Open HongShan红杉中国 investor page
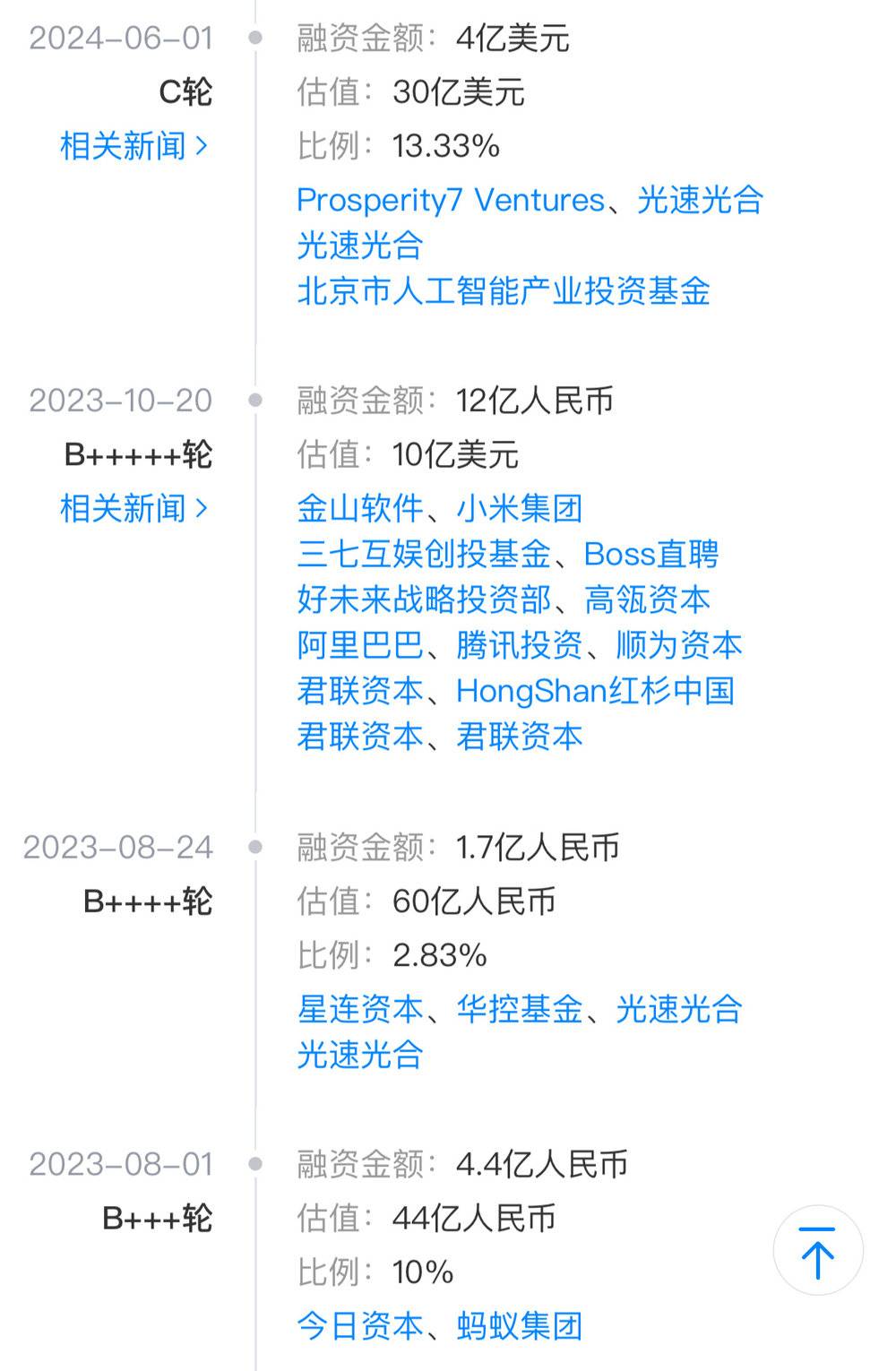 point(595,692)
